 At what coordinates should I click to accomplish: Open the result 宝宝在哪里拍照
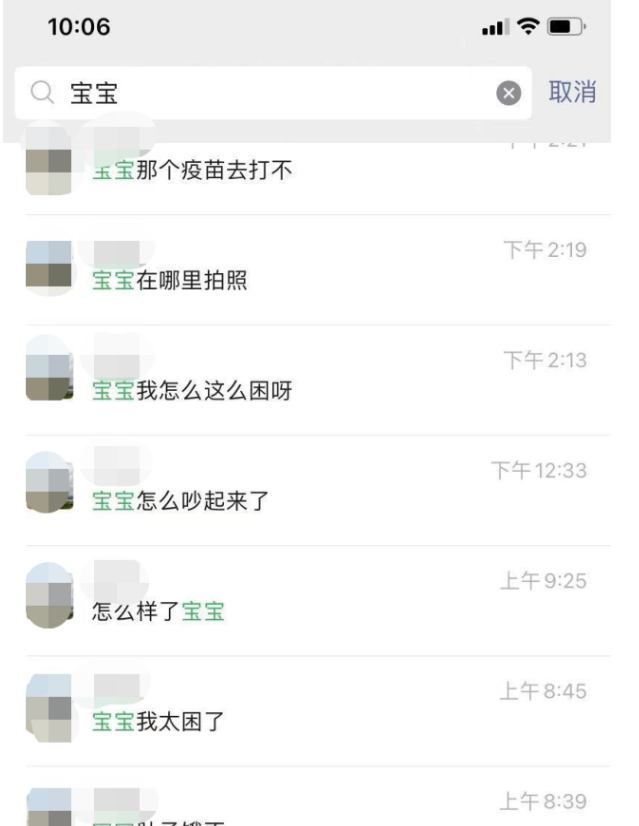click(300, 268)
